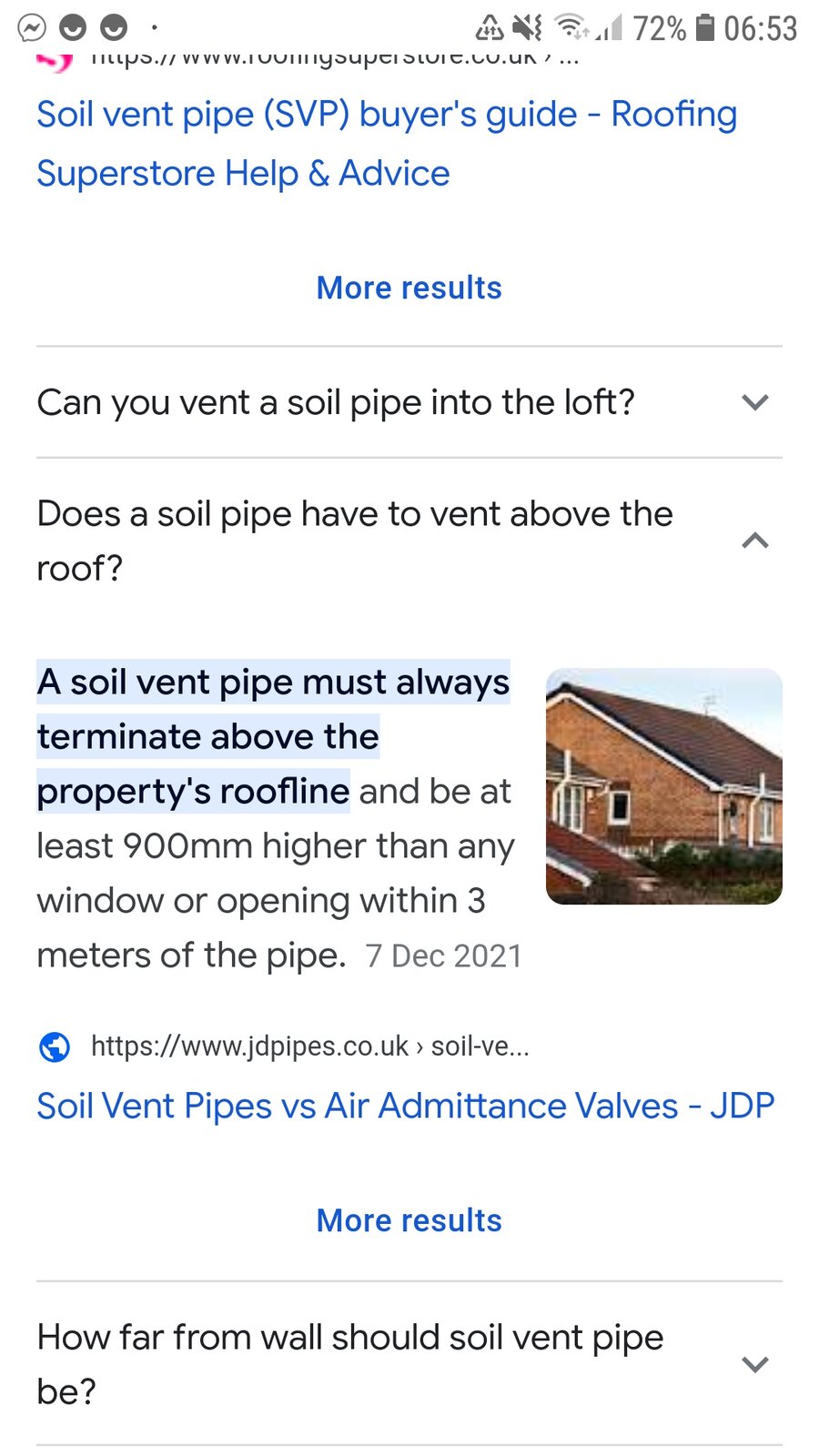Tap More results under Roofing Superstore result
Viewport: 819px width, 1456px height.
coord(409,288)
